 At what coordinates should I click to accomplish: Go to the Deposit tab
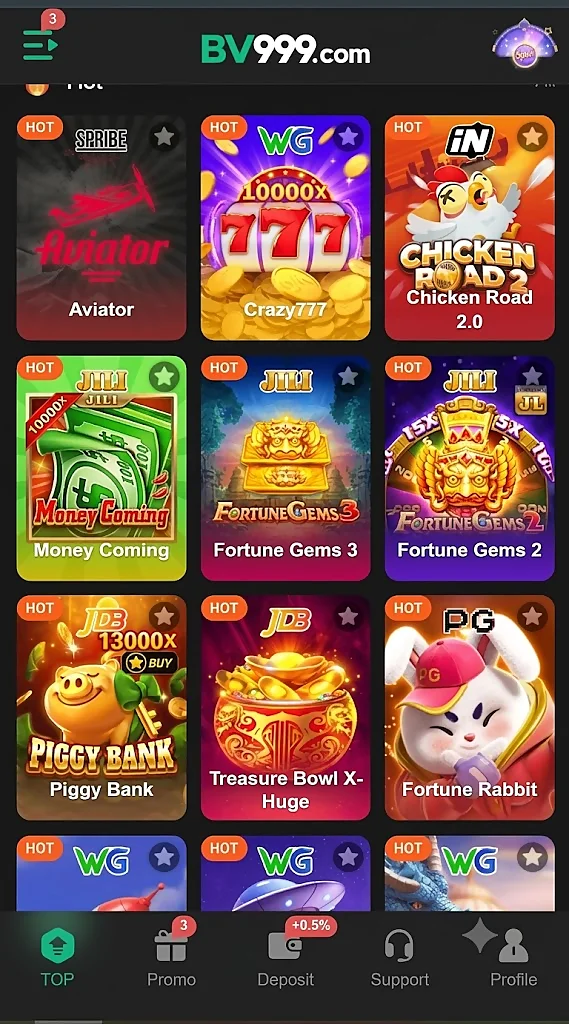point(286,957)
